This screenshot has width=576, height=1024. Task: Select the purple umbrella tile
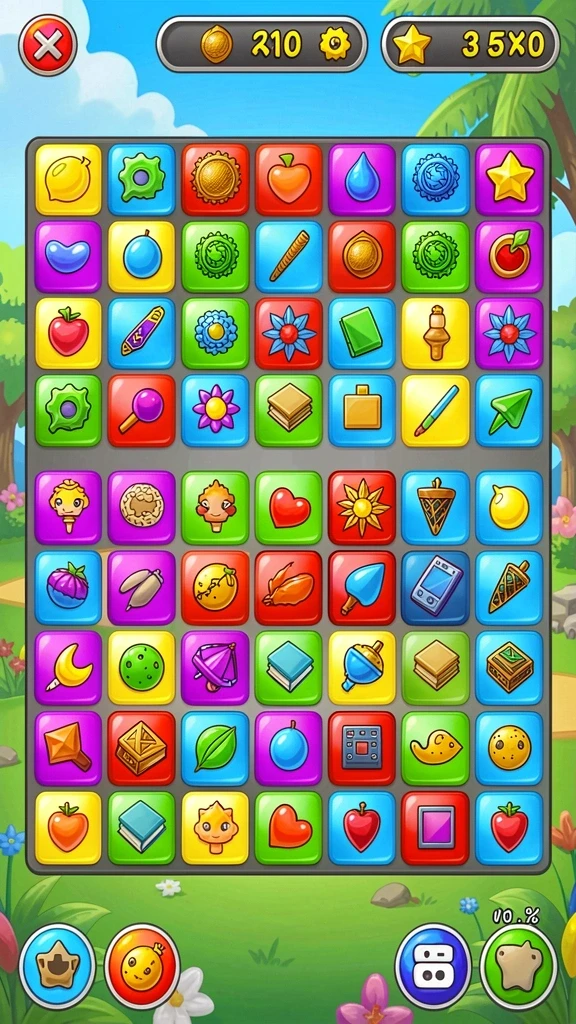click(216, 667)
